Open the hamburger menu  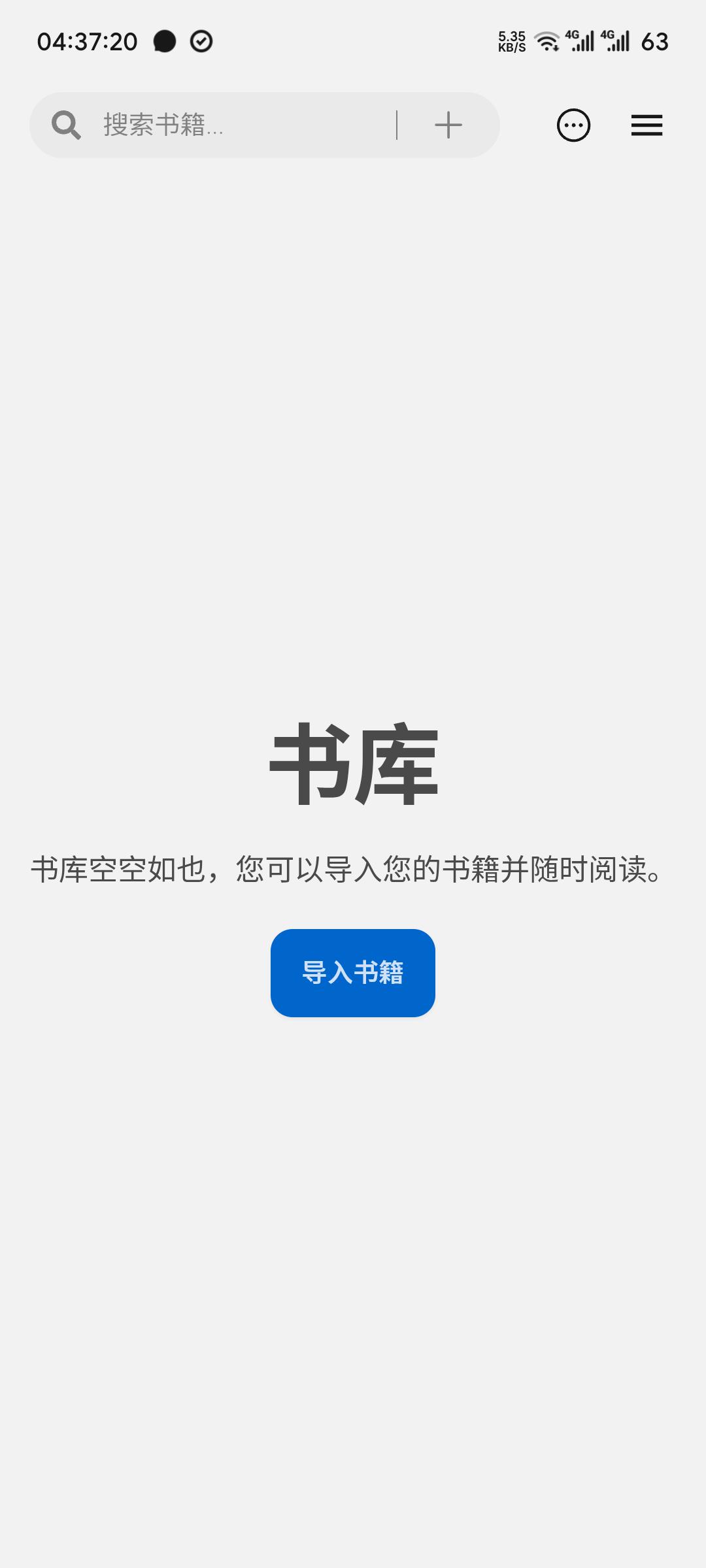pyautogui.click(x=647, y=125)
